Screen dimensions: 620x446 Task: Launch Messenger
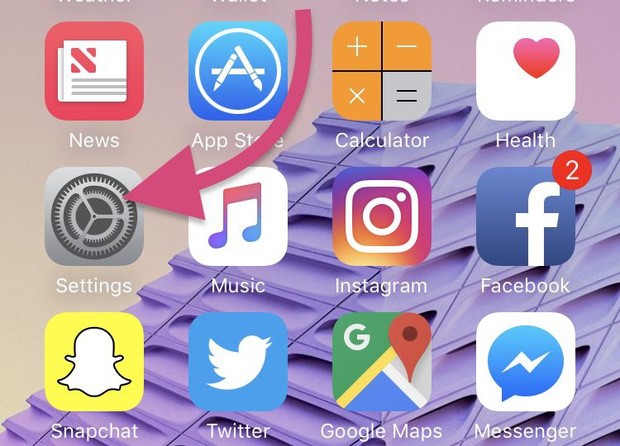click(x=525, y=362)
